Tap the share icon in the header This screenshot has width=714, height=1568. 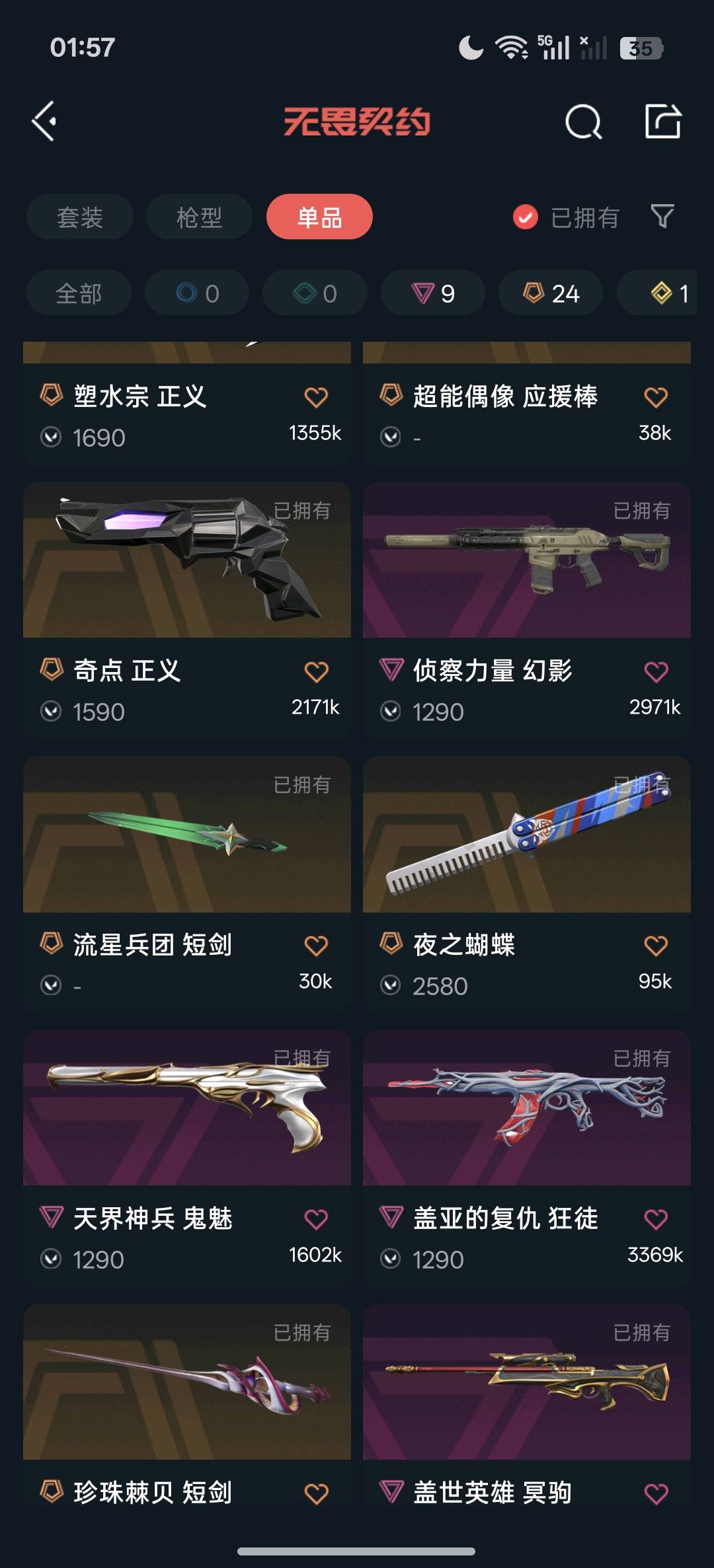point(662,121)
